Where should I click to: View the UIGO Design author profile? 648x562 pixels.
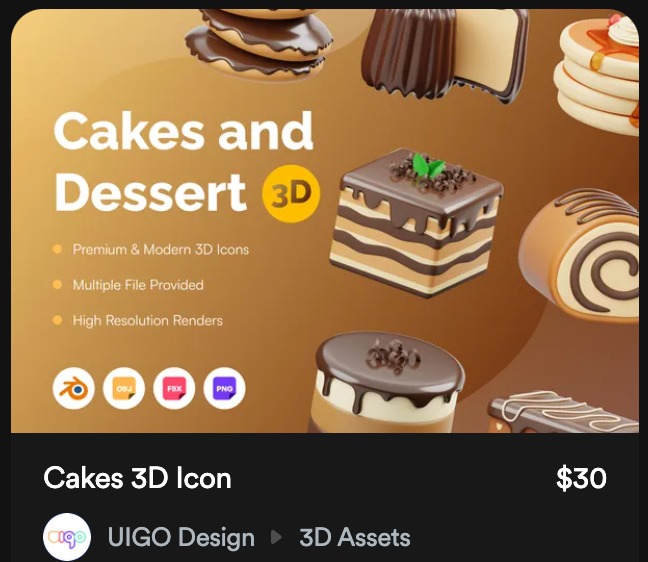(181, 537)
